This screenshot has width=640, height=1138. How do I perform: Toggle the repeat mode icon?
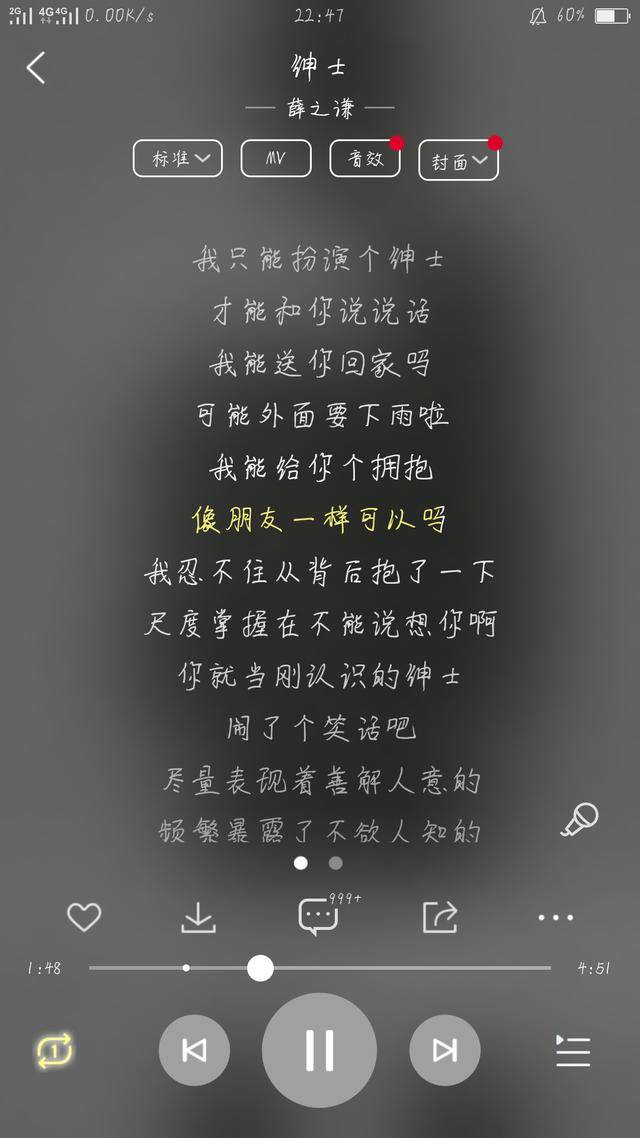click(55, 1050)
